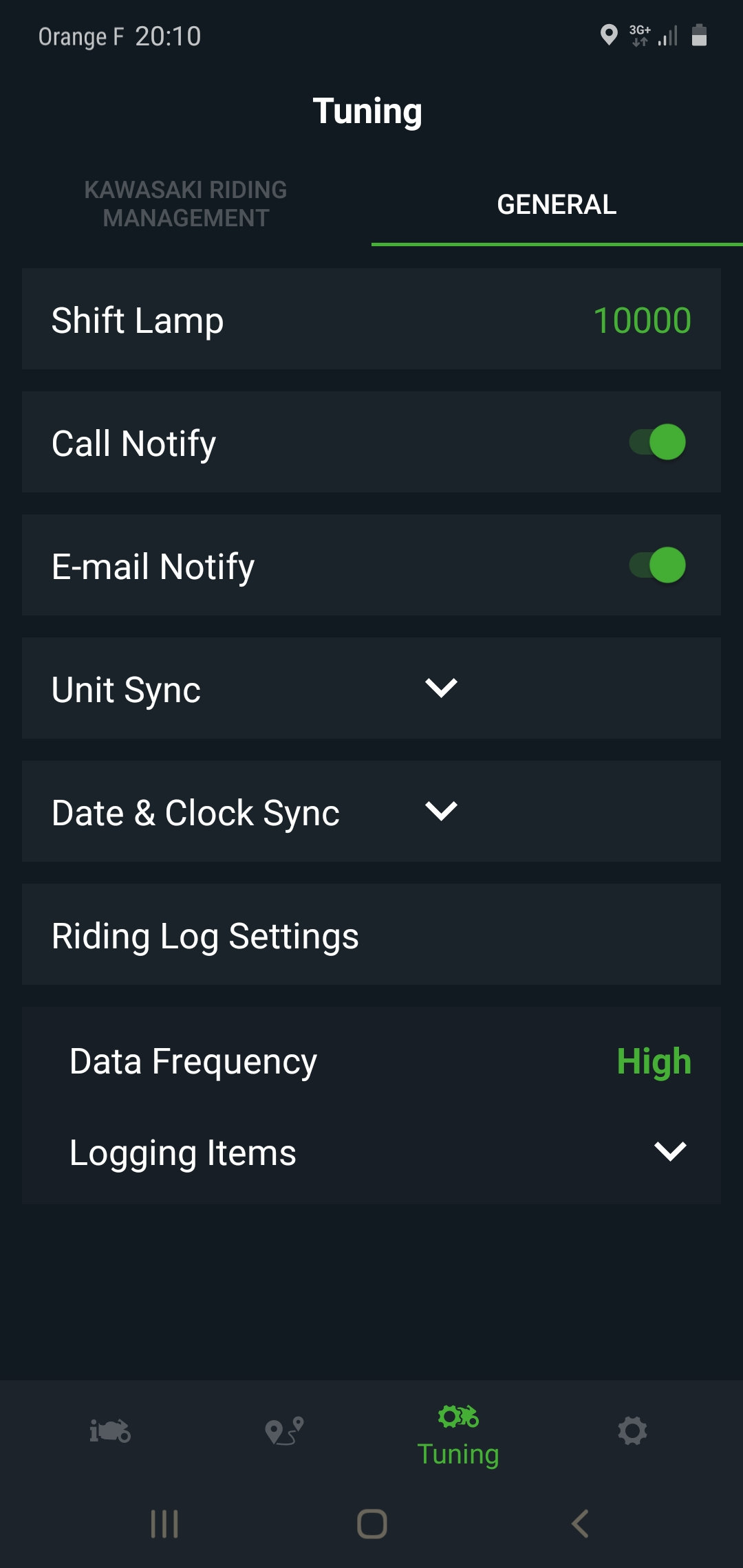This screenshot has height=1568, width=743.
Task: Show recent apps from navigation bar
Action: coord(164,1524)
